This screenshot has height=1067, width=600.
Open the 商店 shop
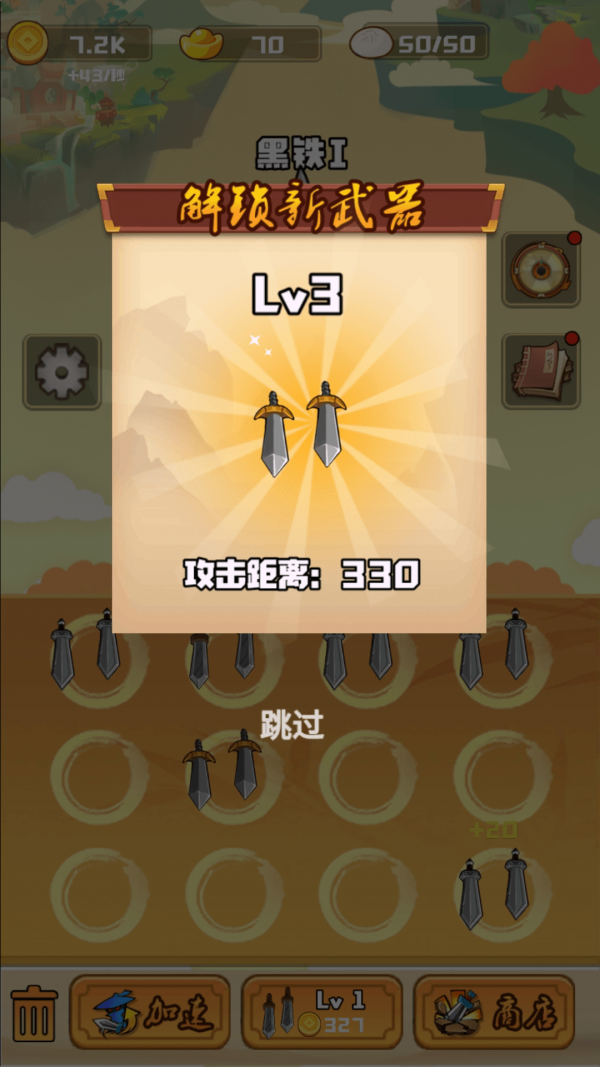pos(494,1012)
